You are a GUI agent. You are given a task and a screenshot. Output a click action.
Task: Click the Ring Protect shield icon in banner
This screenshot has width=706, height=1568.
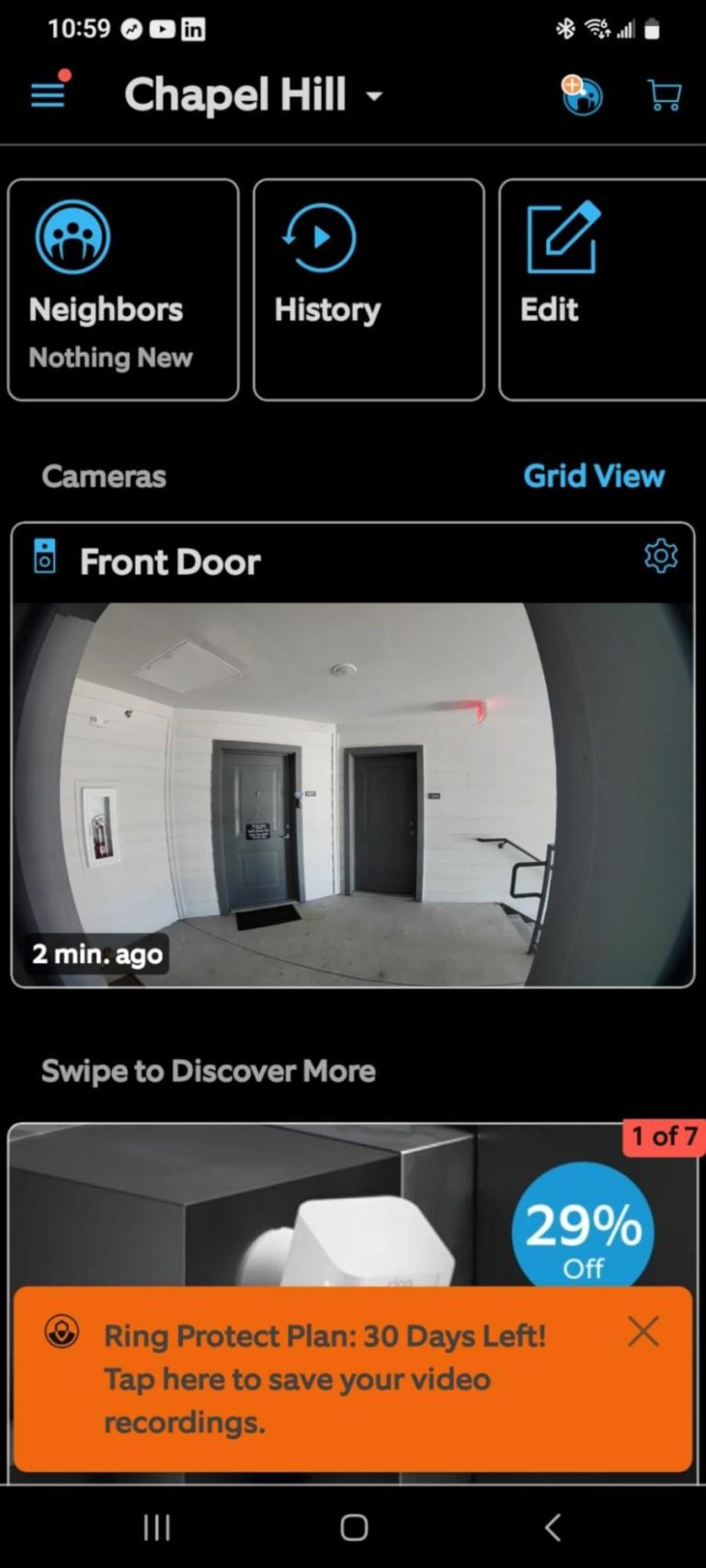point(63,1334)
